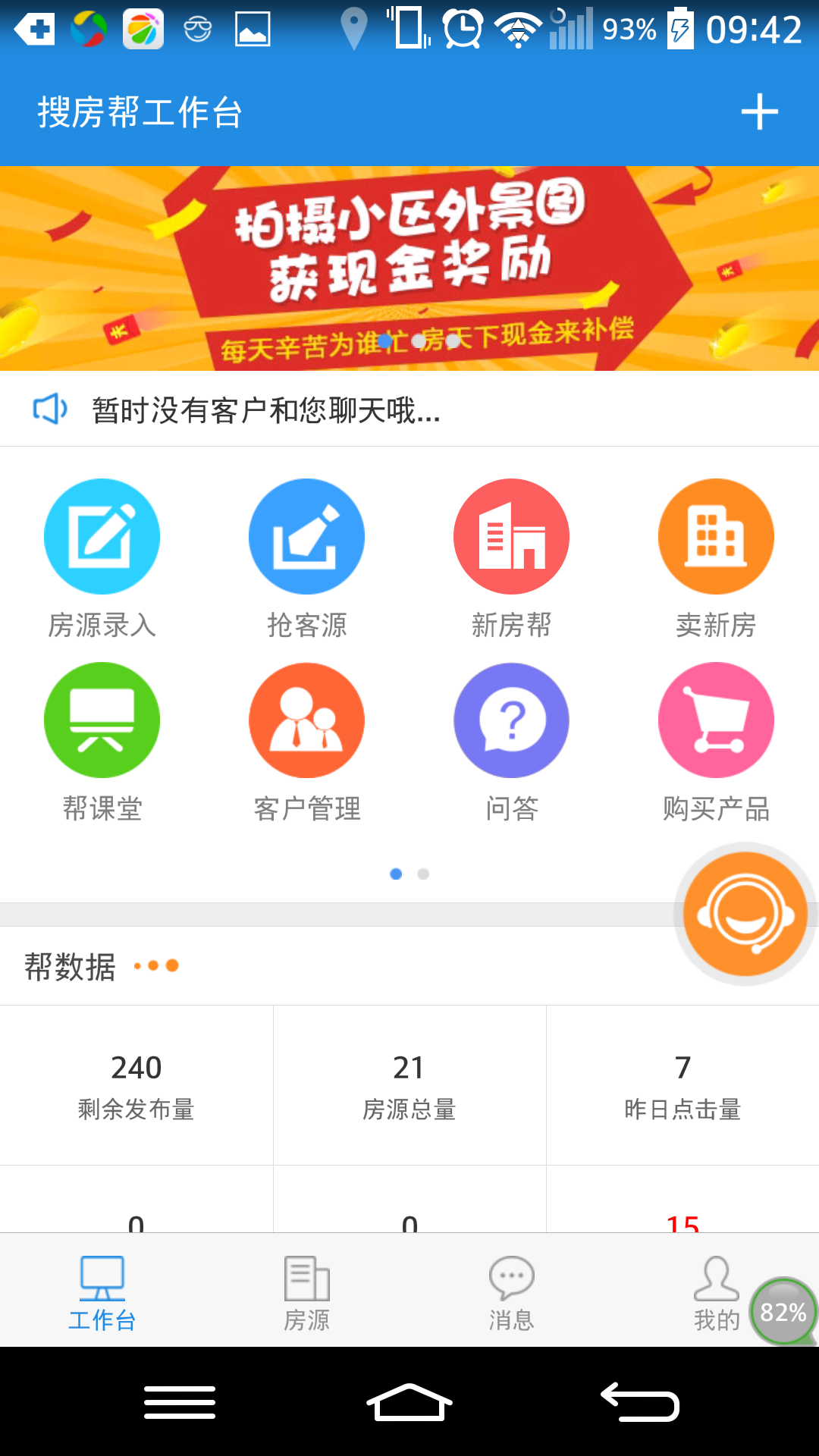The height and width of the screenshot is (1456, 819).
Task: Tap the 剩余发布量 statistic showing 240
Action: (x=136, y=1084)
